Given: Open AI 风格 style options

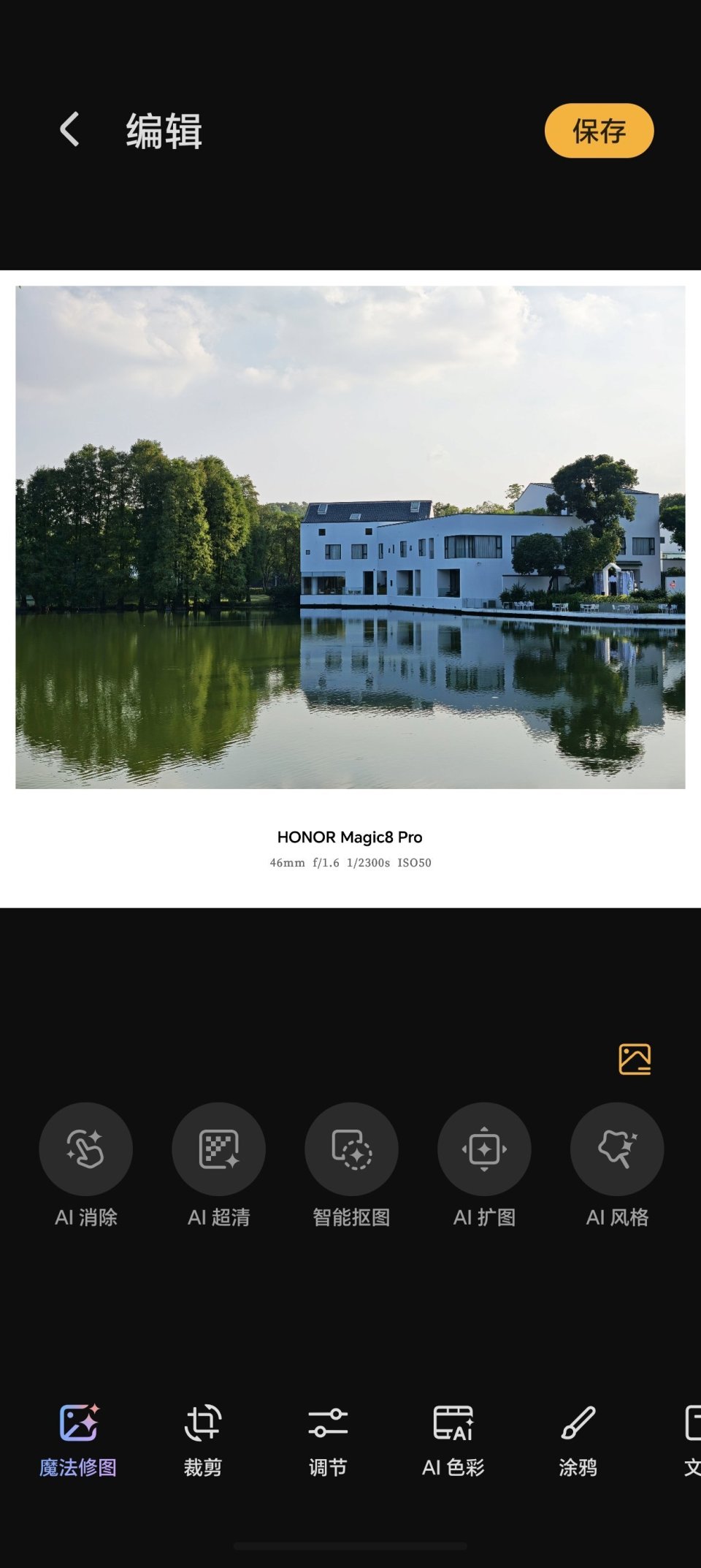Looking at the screenshot, I should [x=617, y=1149].
